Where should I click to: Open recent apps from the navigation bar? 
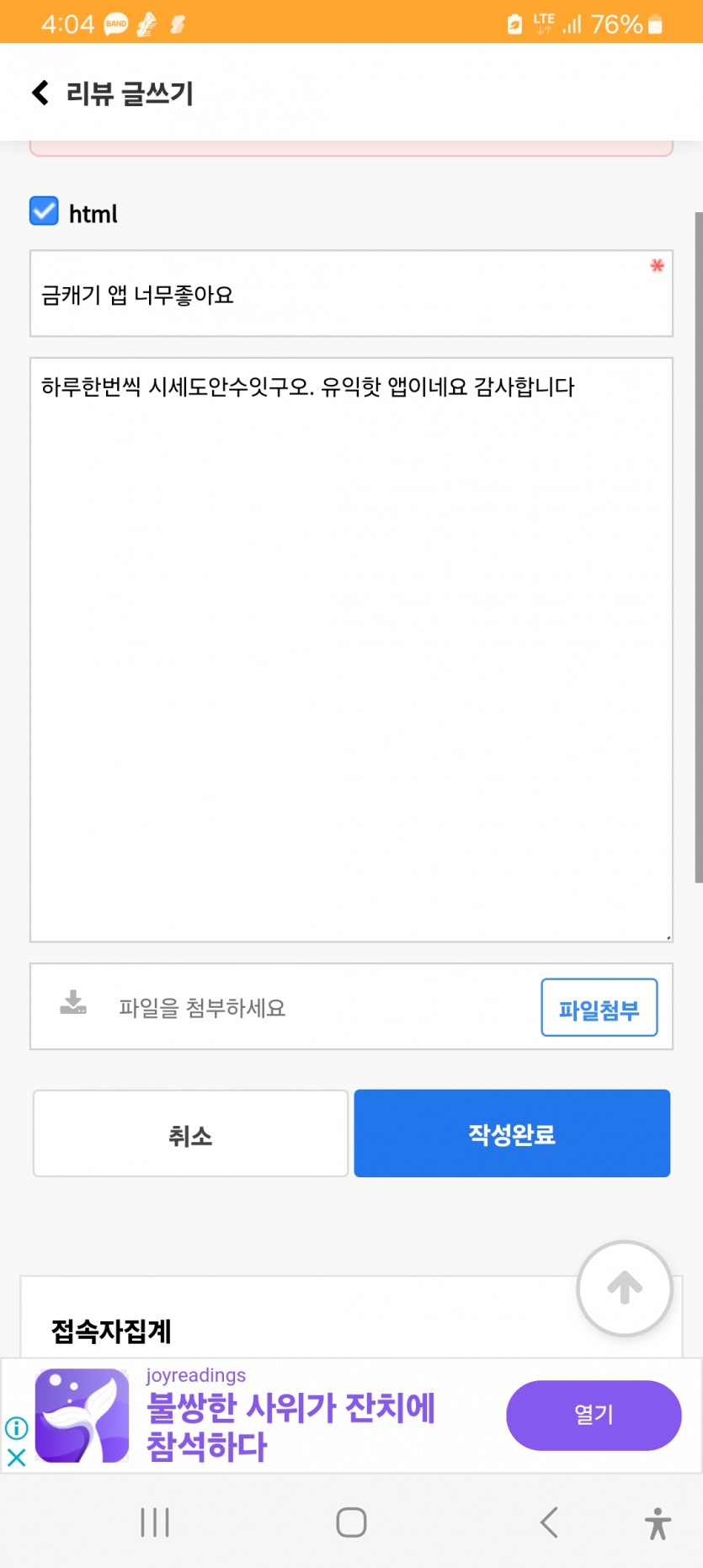point(155,1523)
